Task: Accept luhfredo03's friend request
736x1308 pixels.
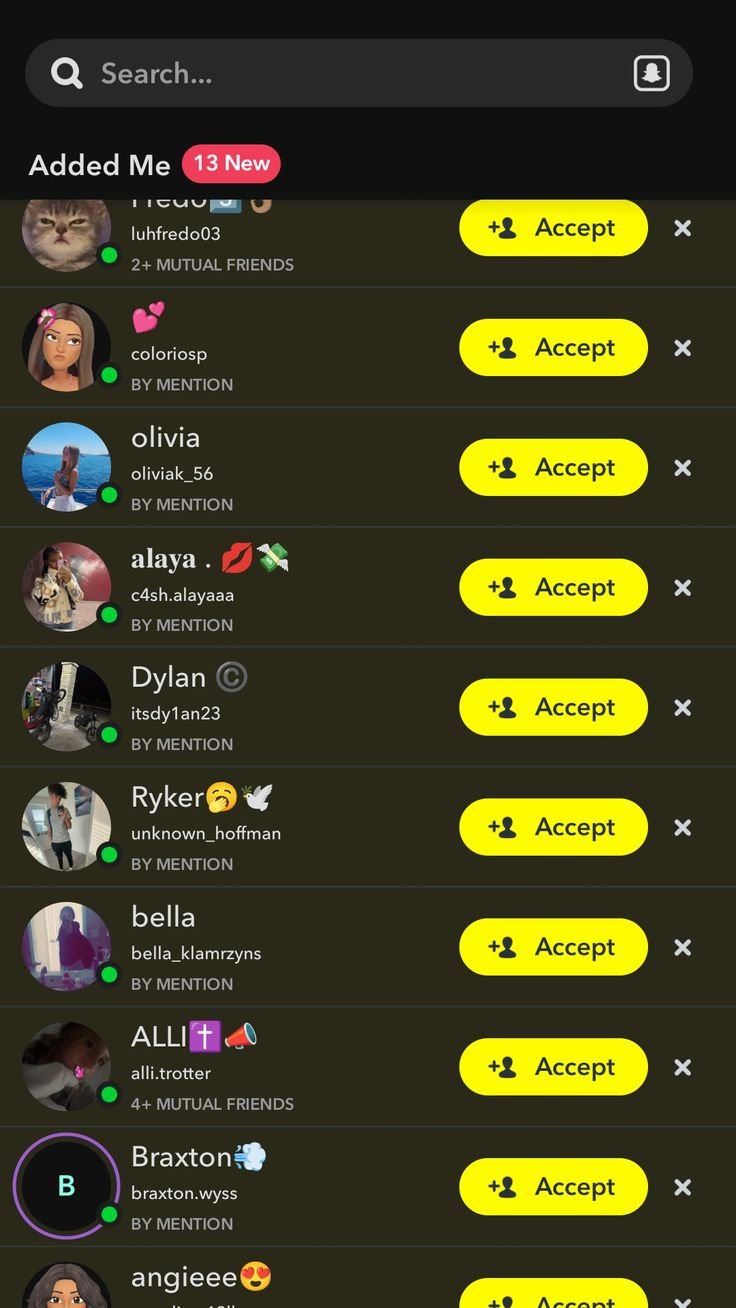Action: pos(553,228)
